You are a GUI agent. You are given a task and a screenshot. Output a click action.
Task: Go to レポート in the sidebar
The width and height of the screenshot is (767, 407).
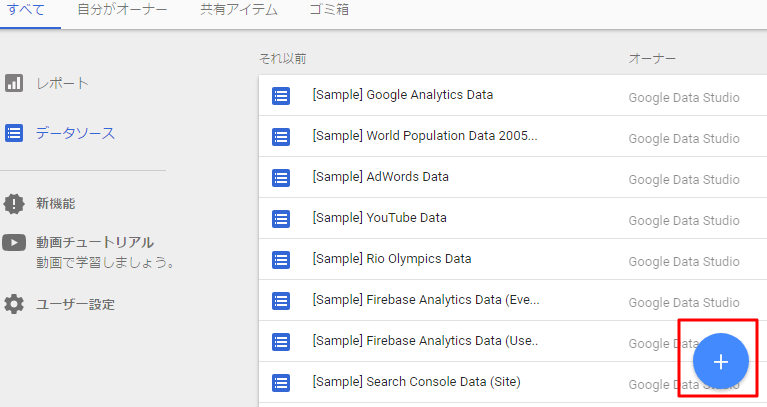click(x=62, y=83)
